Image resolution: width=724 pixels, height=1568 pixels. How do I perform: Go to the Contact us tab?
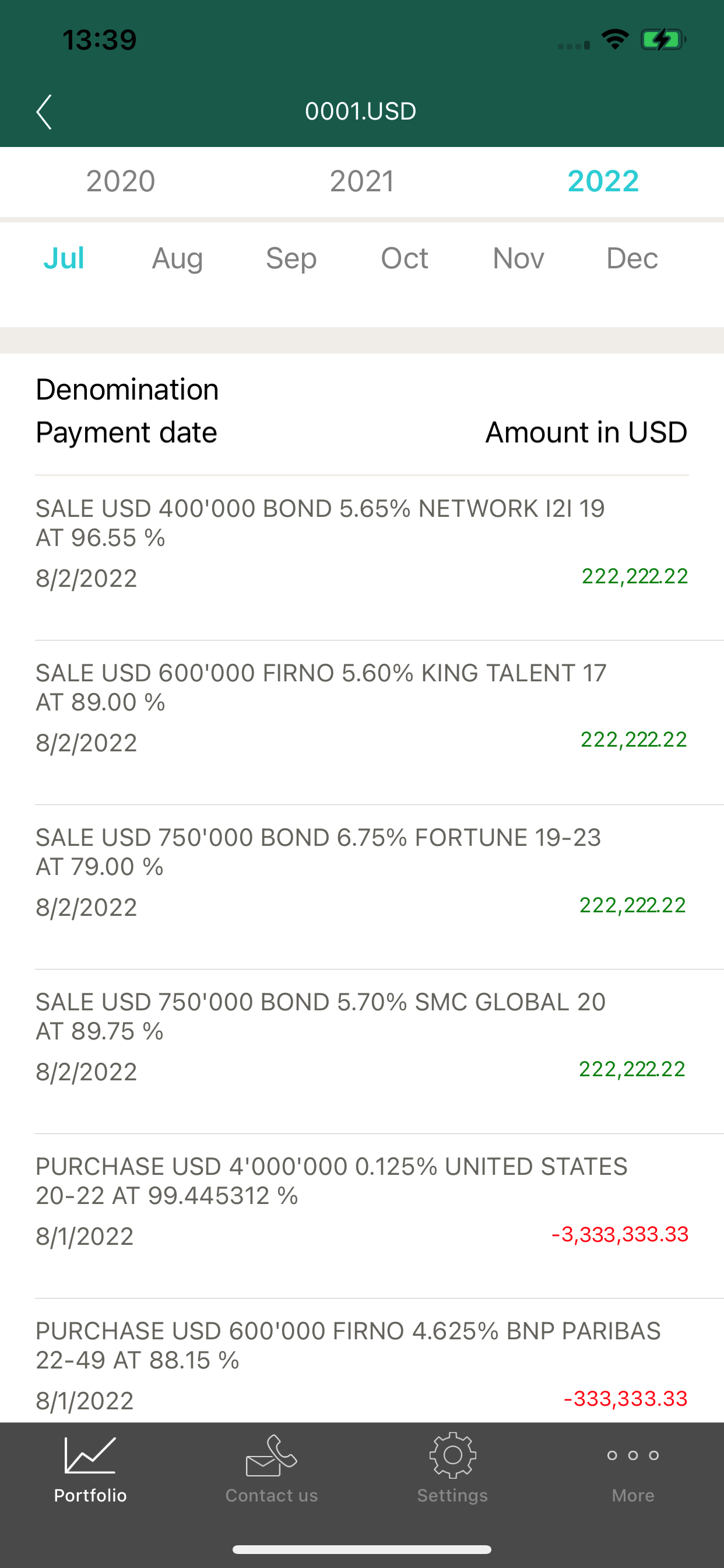pos(271,1470)
